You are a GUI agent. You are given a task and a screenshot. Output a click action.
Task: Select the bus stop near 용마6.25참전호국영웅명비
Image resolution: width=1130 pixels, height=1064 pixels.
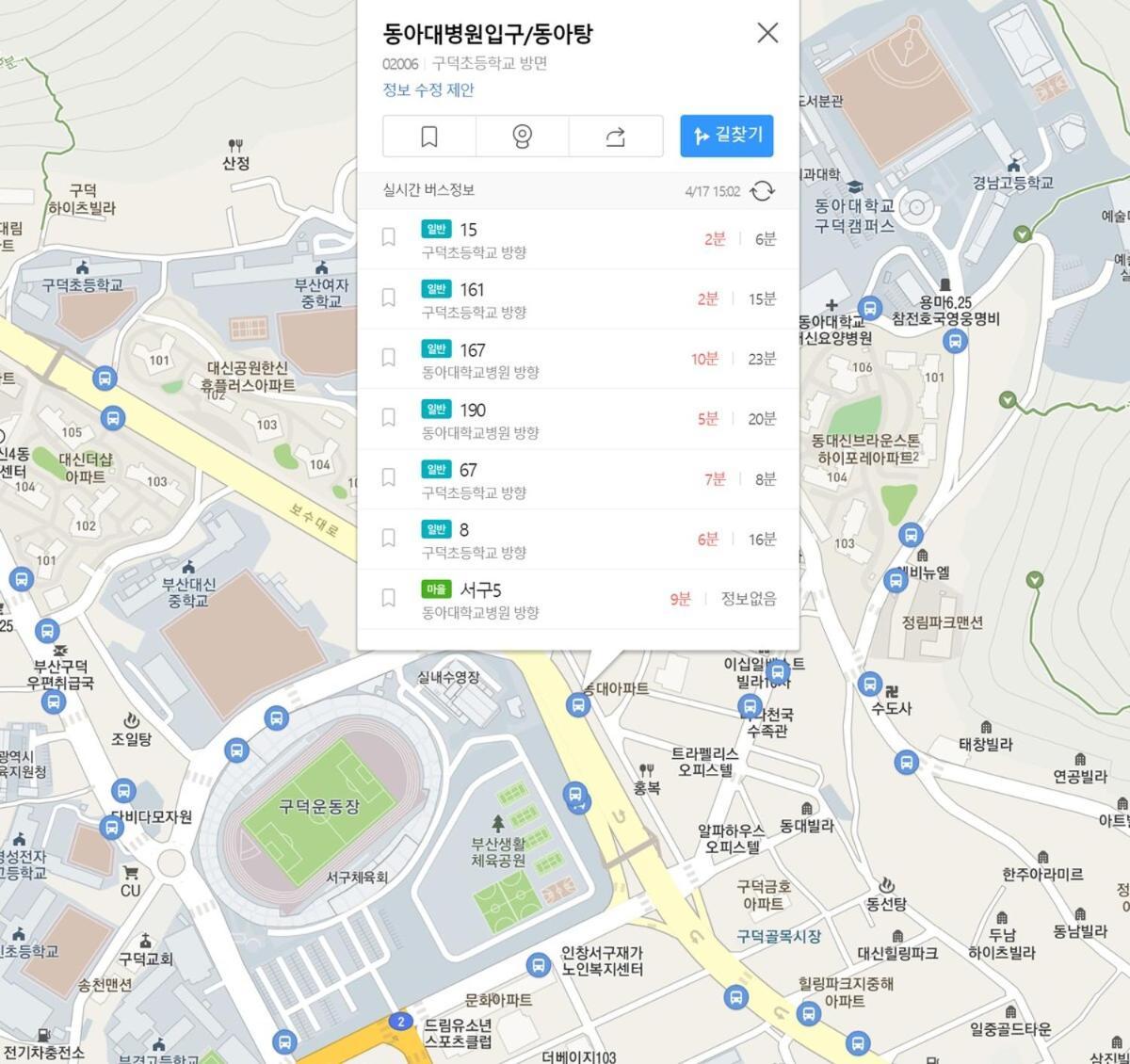955,341
